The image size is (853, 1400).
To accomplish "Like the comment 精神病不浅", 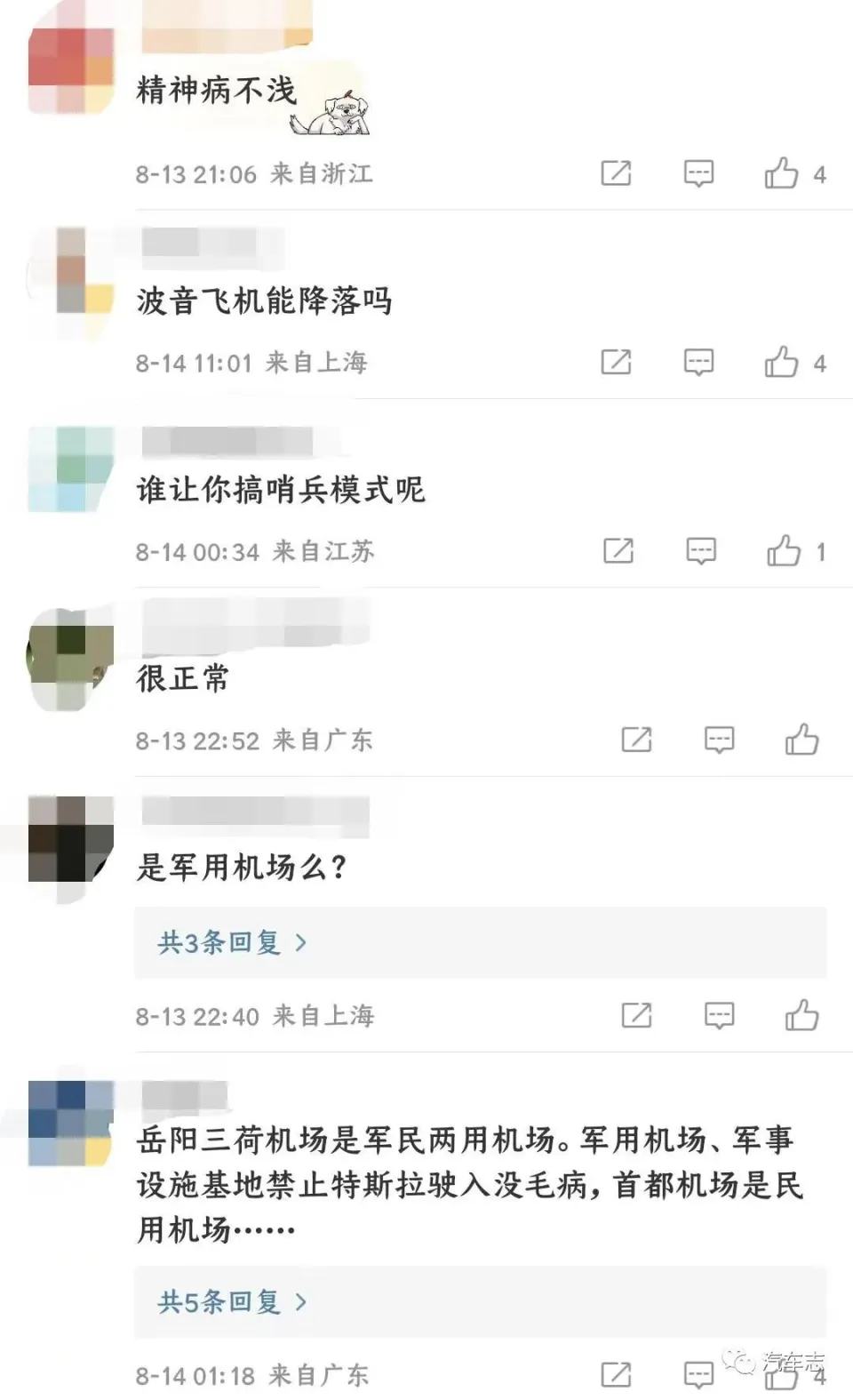I will tap(781, 173).
